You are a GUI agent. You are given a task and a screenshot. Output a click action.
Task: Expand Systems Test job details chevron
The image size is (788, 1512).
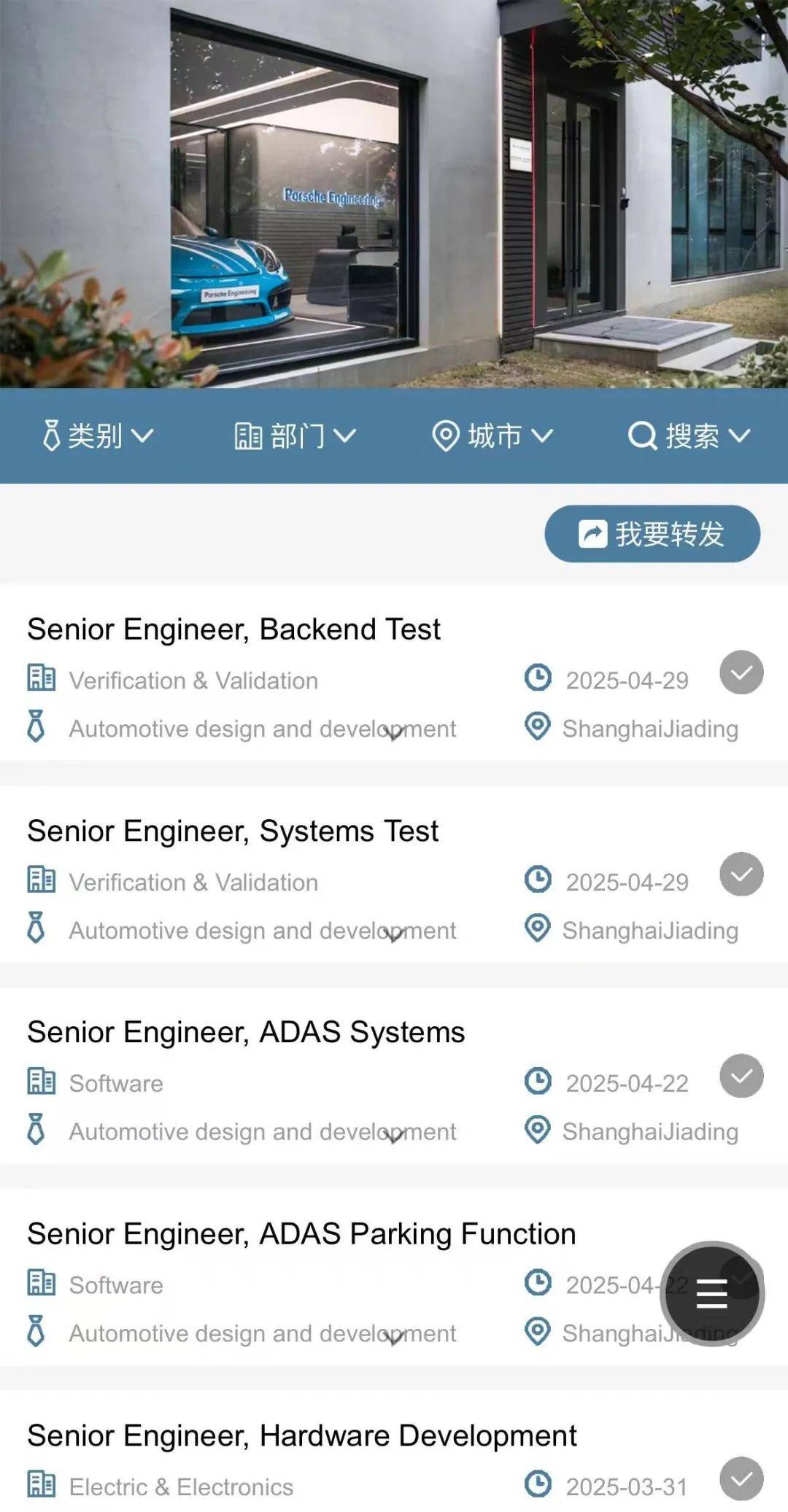click(394, 934)
